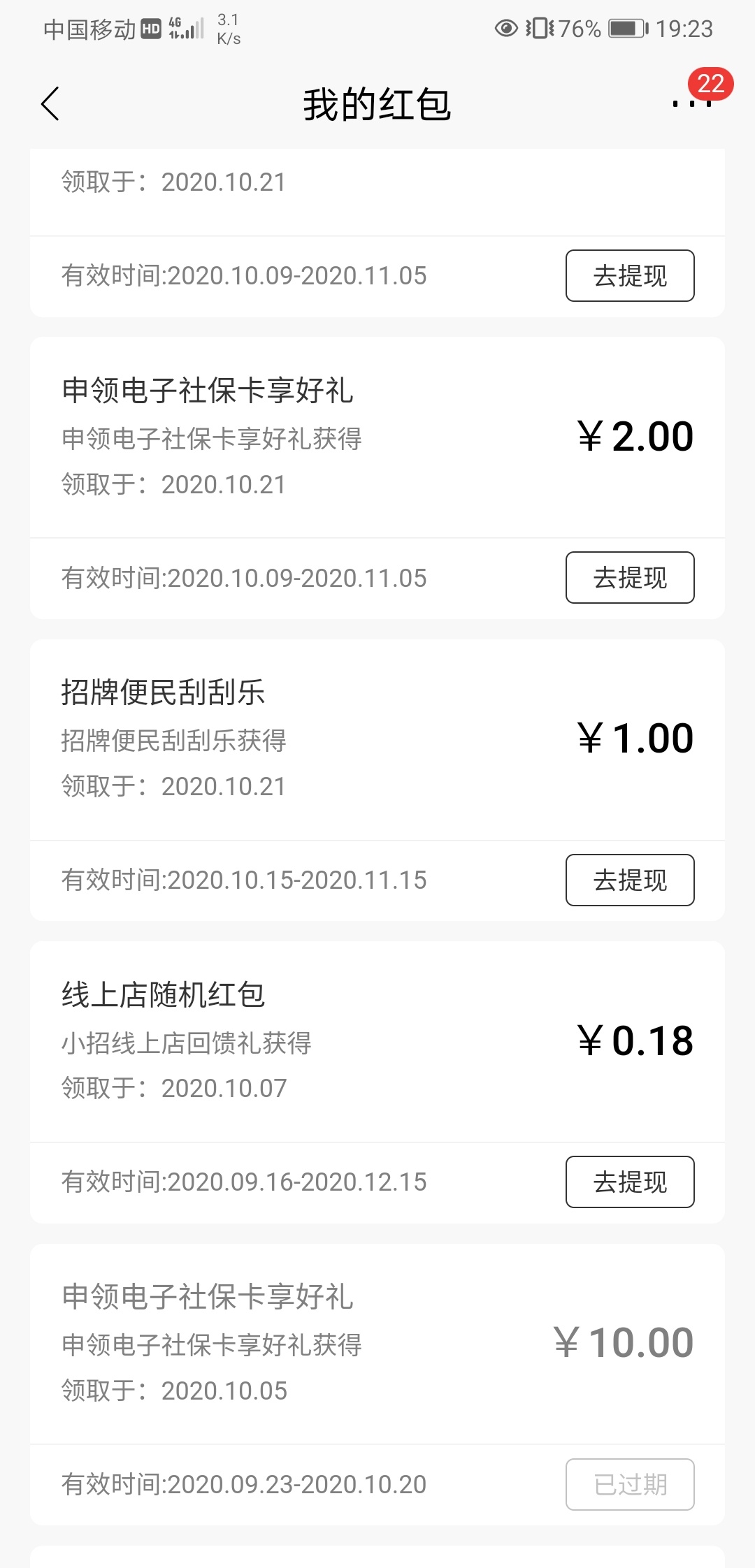Tap 去提现 for the ¥0.18 线上店随机红包
Viewport: 755px width, 1568px height.
pyautogui.click(x=630, y=1182)
